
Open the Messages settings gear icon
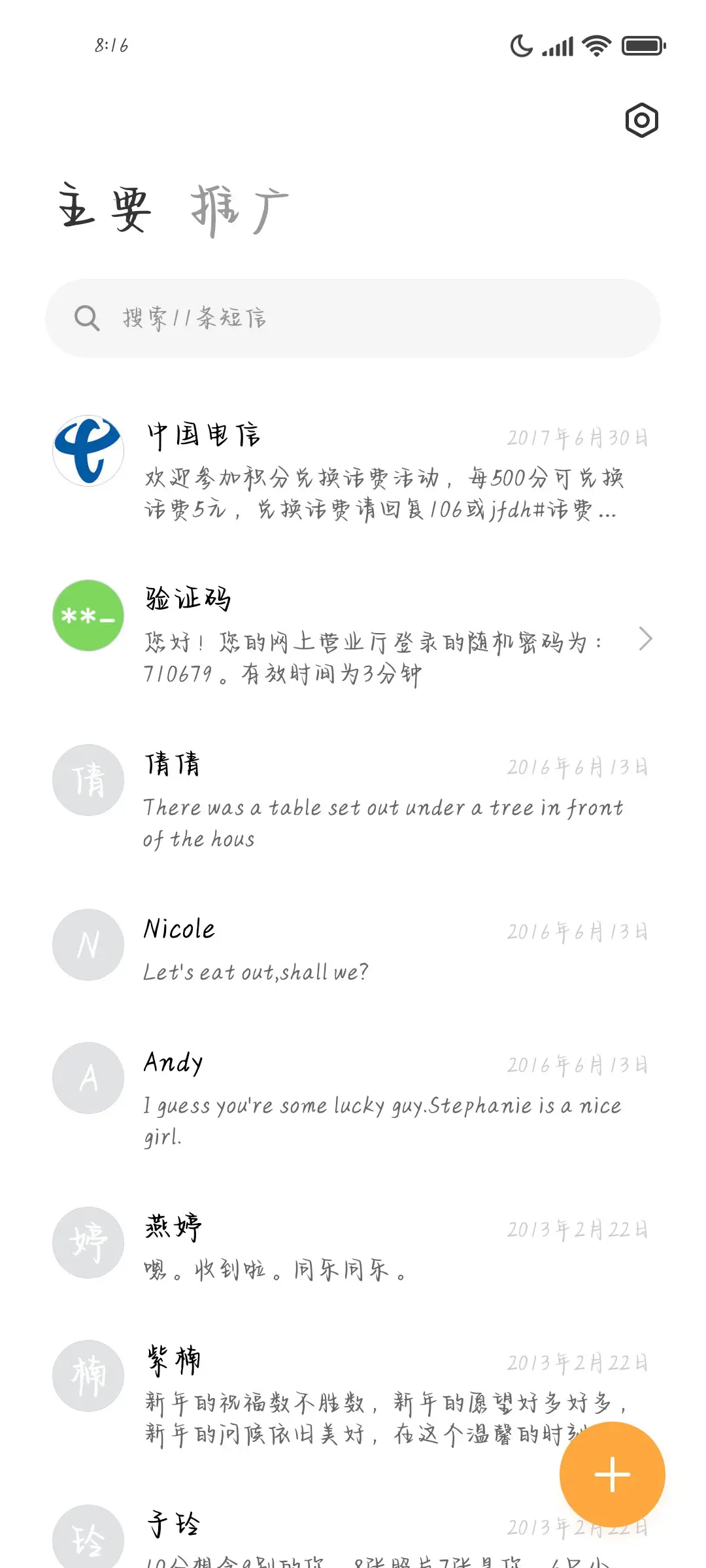(641, 120)
